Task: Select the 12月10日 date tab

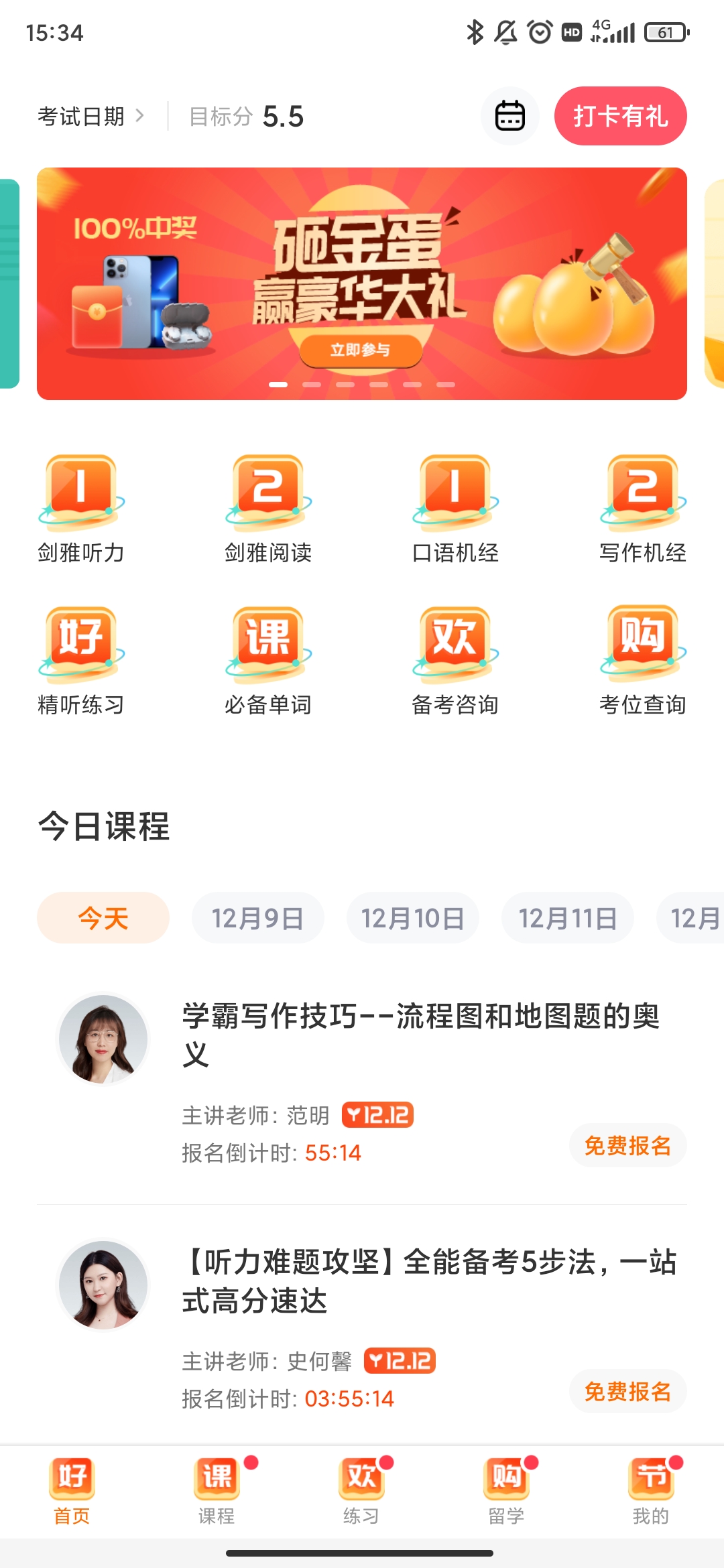Action: pos(412,918)
